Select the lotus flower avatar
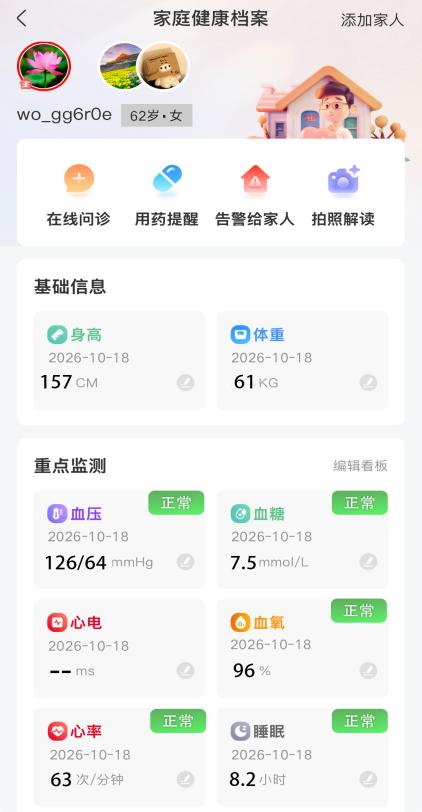Image resolution: width=422 pixels, height=812 pixels. pos(43,66)
